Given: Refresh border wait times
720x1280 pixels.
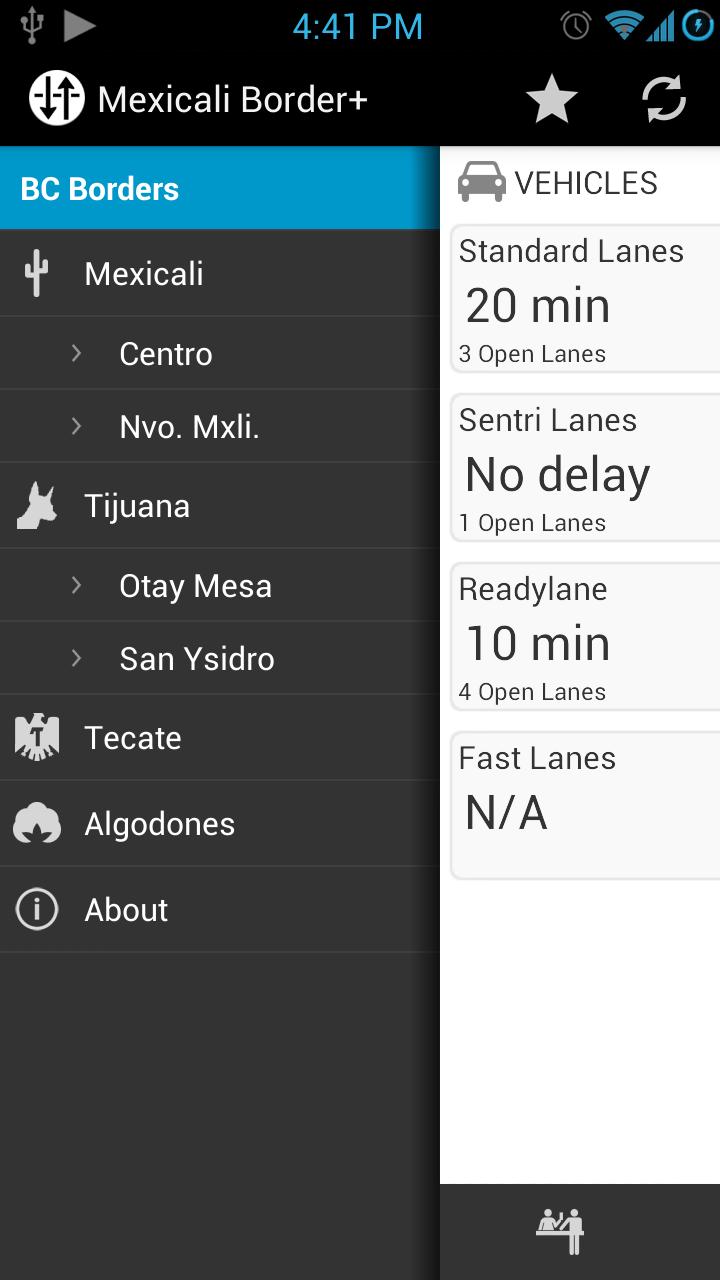Looking at the screenshot, I should [664, 99].
